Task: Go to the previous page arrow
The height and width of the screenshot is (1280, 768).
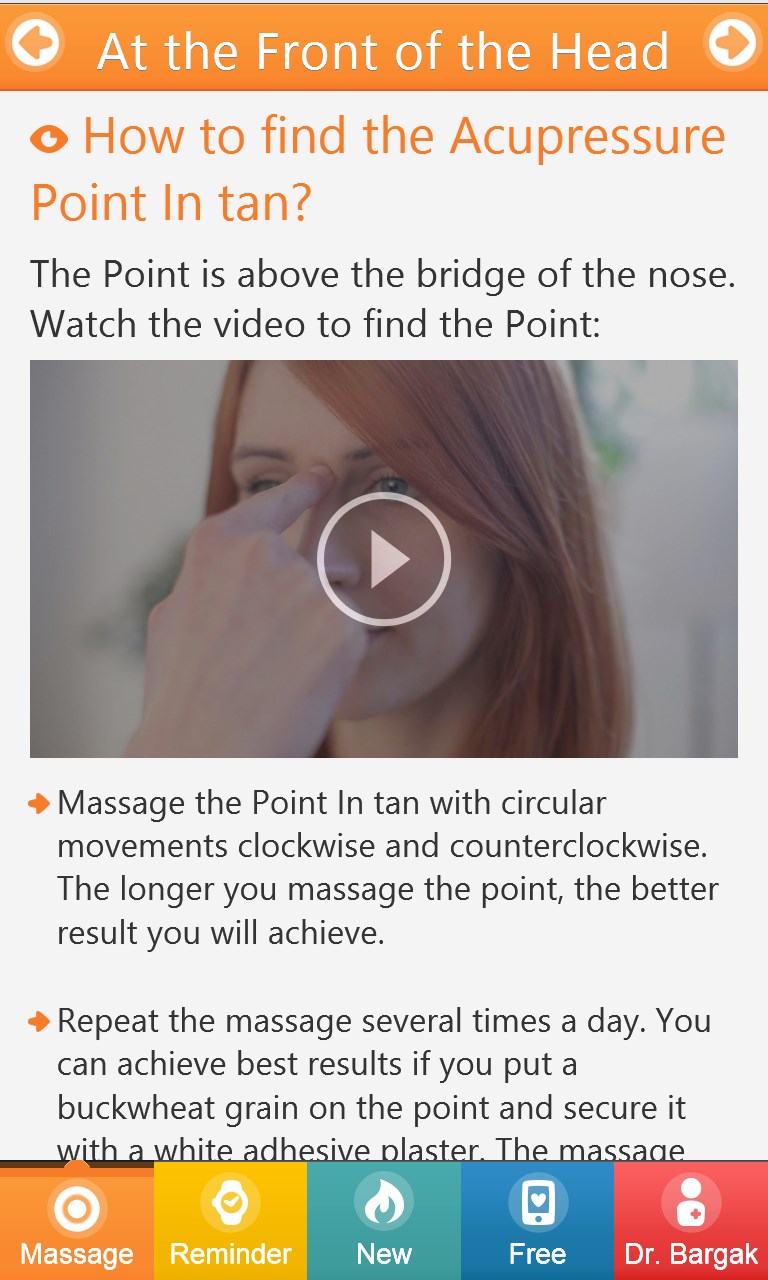Action: [34, 43]
